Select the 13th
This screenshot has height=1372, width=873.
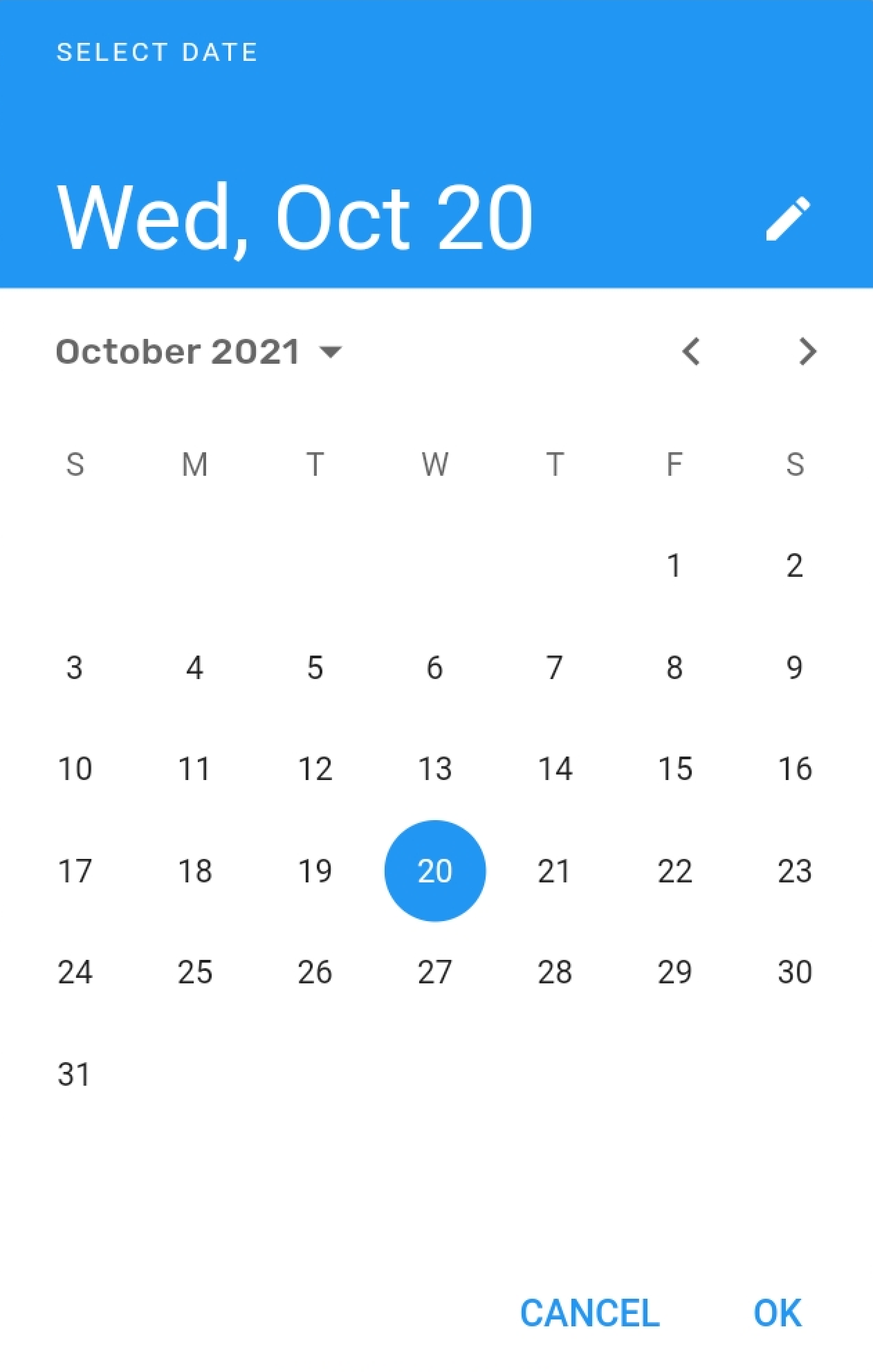pyautogui.click(x=434, y=769)
